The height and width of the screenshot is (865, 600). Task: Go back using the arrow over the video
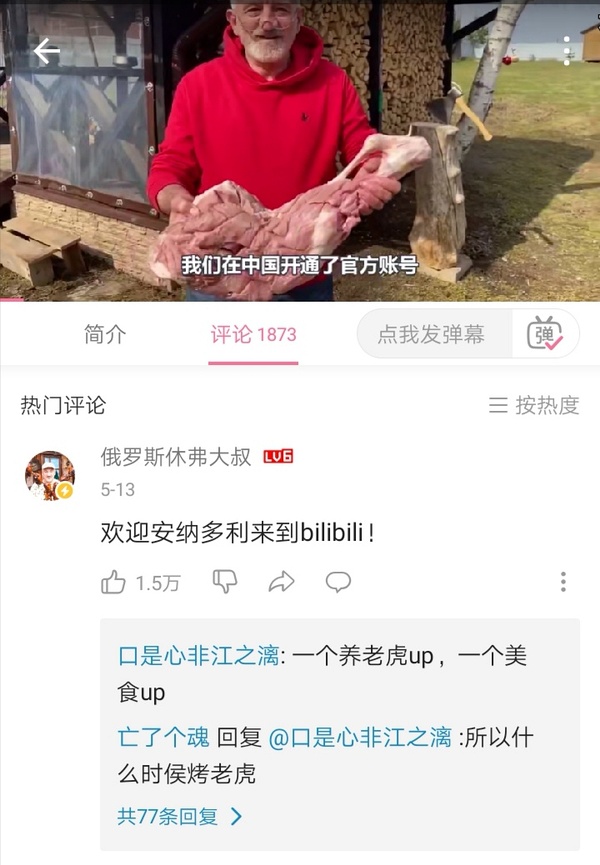46,52
